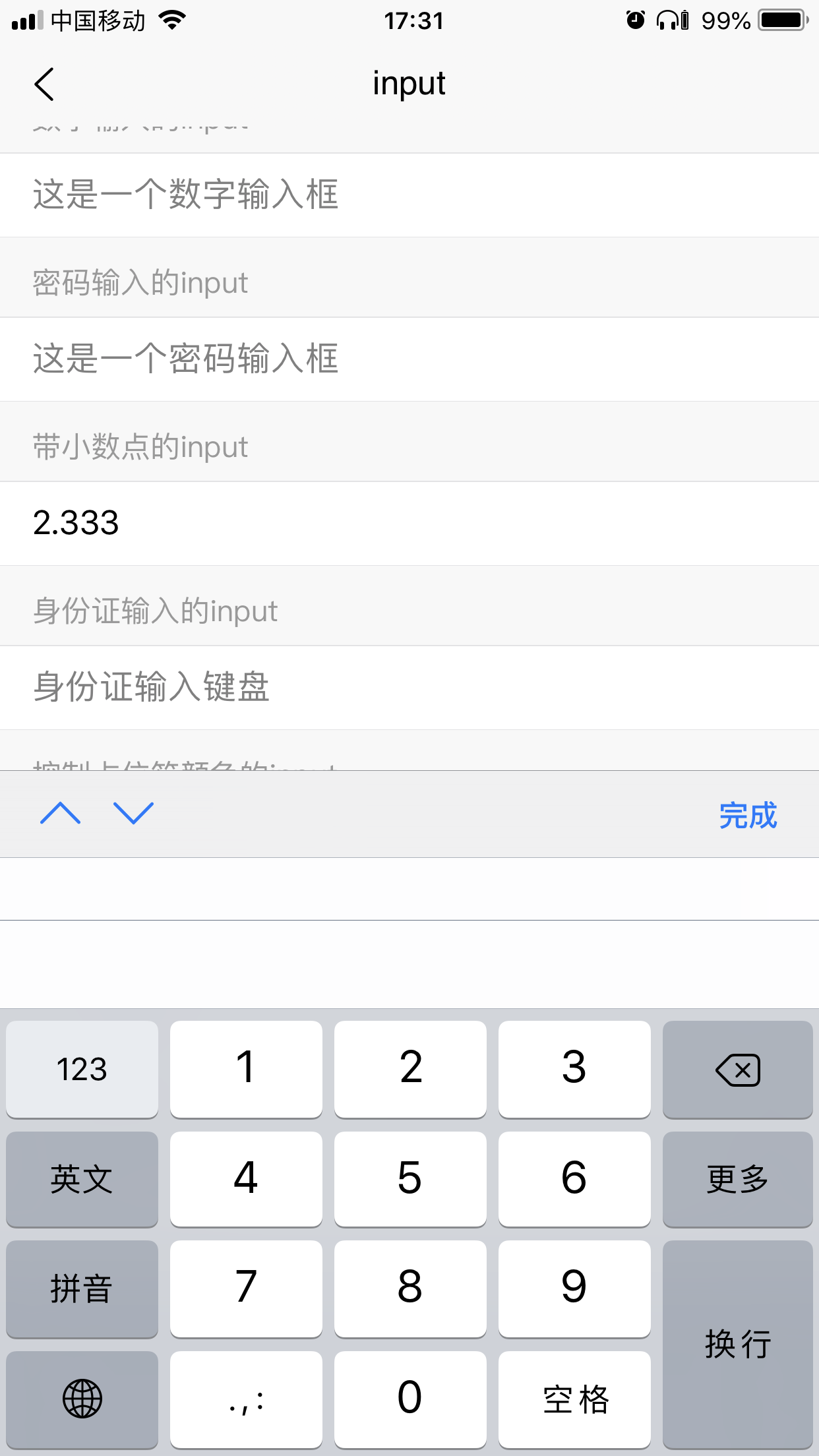The image size is (819, 1456).
Task: Tap the 密码输入框 password field
Action: pyautogui.click(x=409, y=359)
